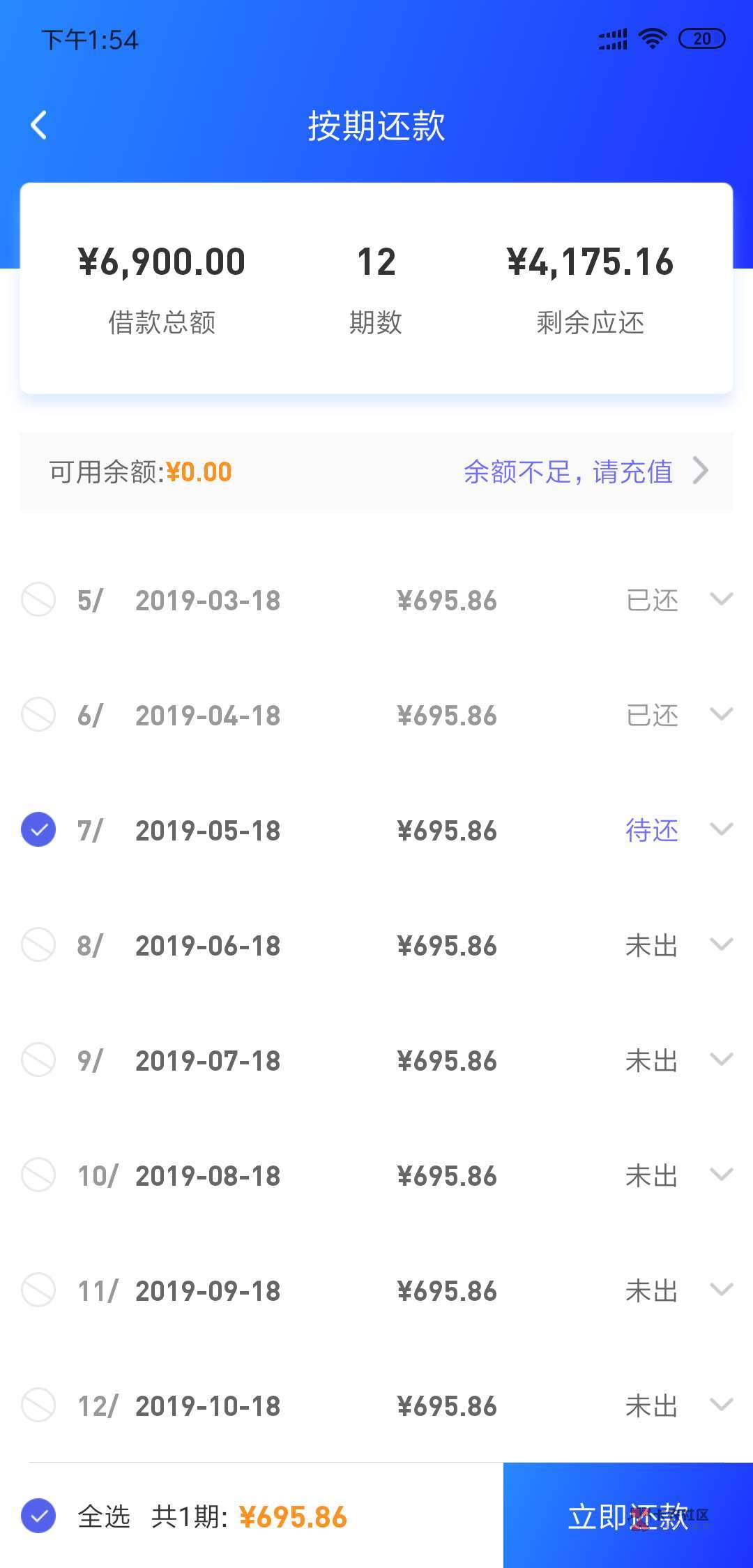Image resolution: width=753 pixels, height=1568 pixels.
Task: Expand details for installment 9 dated 2019-07-18
Action: click(721, 1060)
